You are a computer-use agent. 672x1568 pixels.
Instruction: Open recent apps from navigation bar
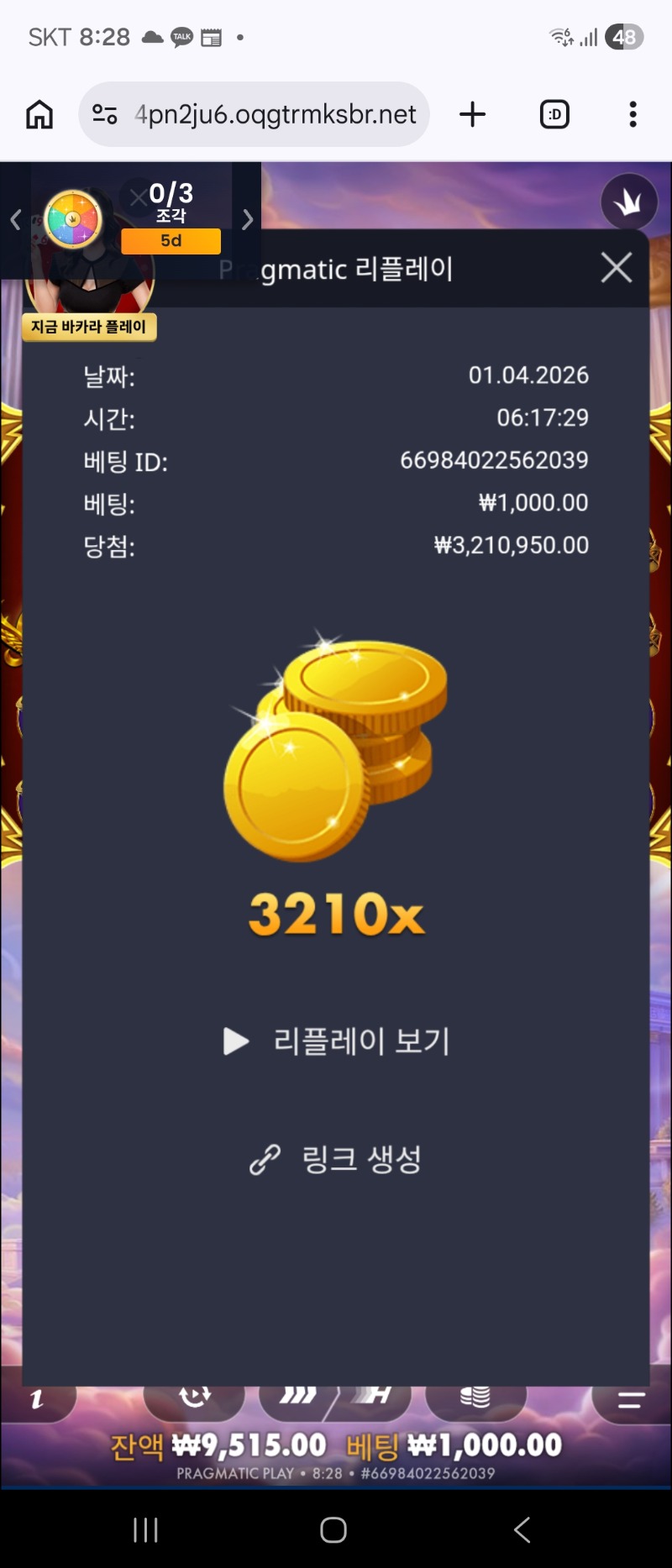[x=145, y=1529]
